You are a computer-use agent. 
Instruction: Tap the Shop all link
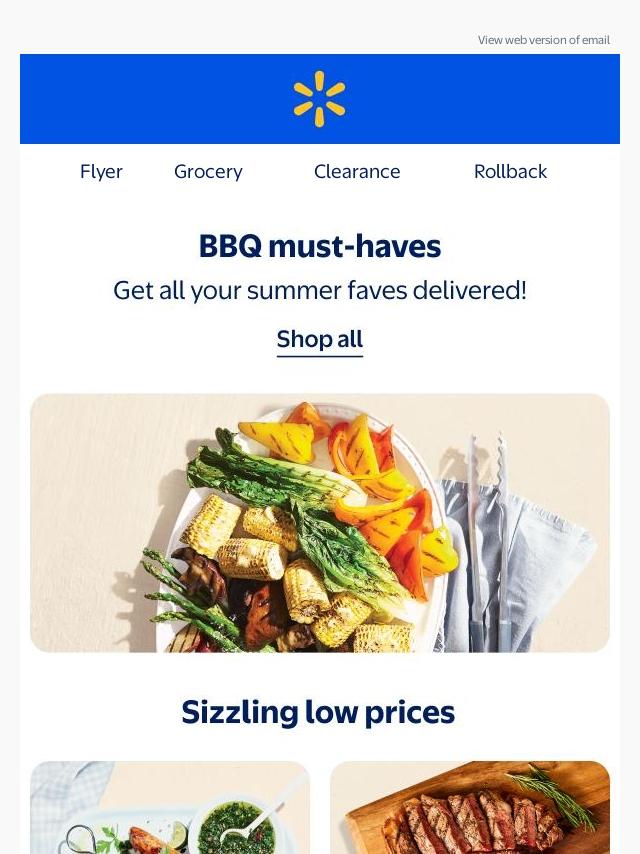pos(319,340)
